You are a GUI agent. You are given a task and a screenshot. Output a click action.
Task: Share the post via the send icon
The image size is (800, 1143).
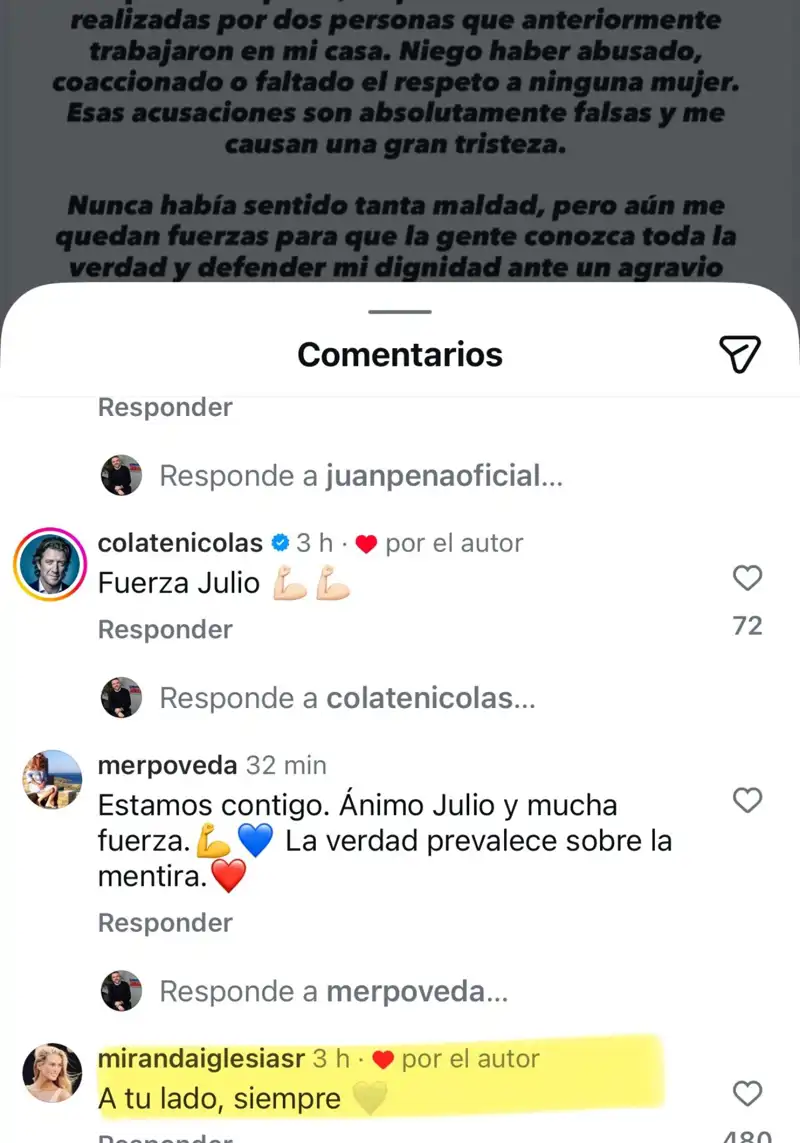[740, 354]
